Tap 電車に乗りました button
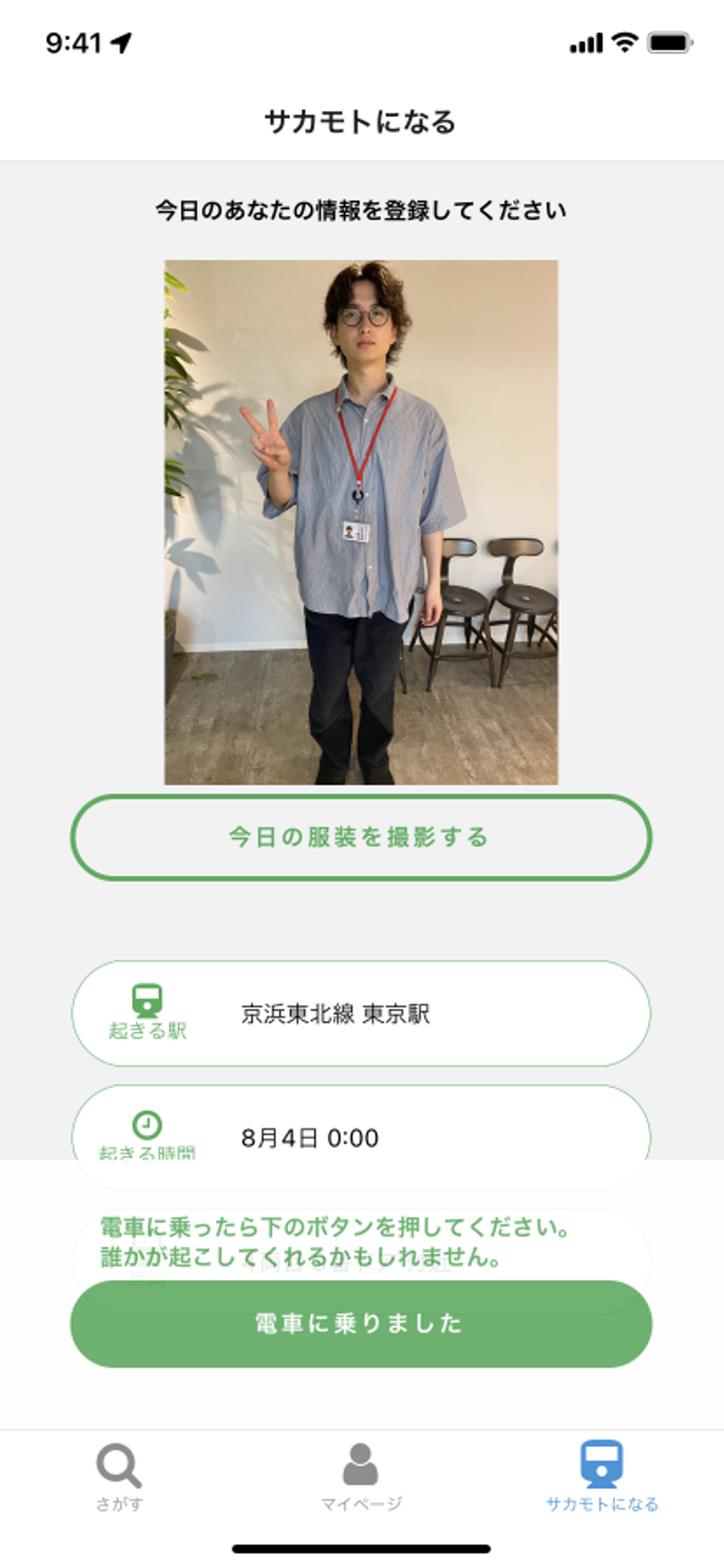 361,1324
